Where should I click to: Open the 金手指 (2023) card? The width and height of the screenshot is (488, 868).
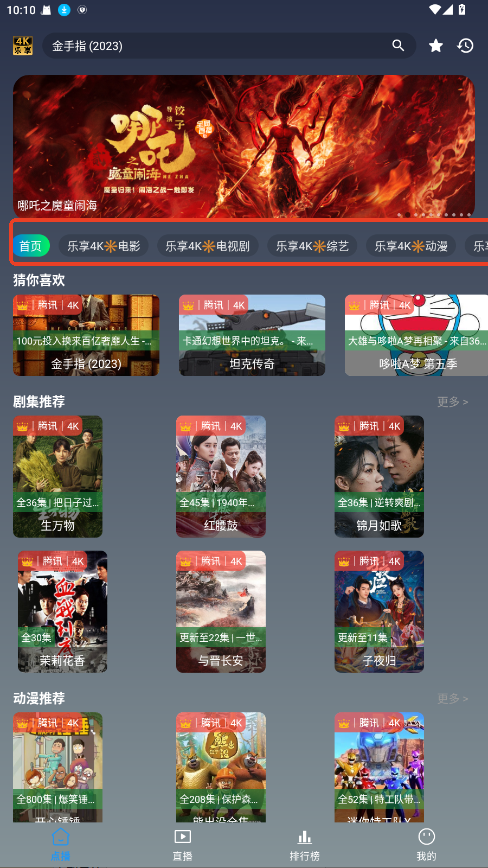[x=86, y=335]
